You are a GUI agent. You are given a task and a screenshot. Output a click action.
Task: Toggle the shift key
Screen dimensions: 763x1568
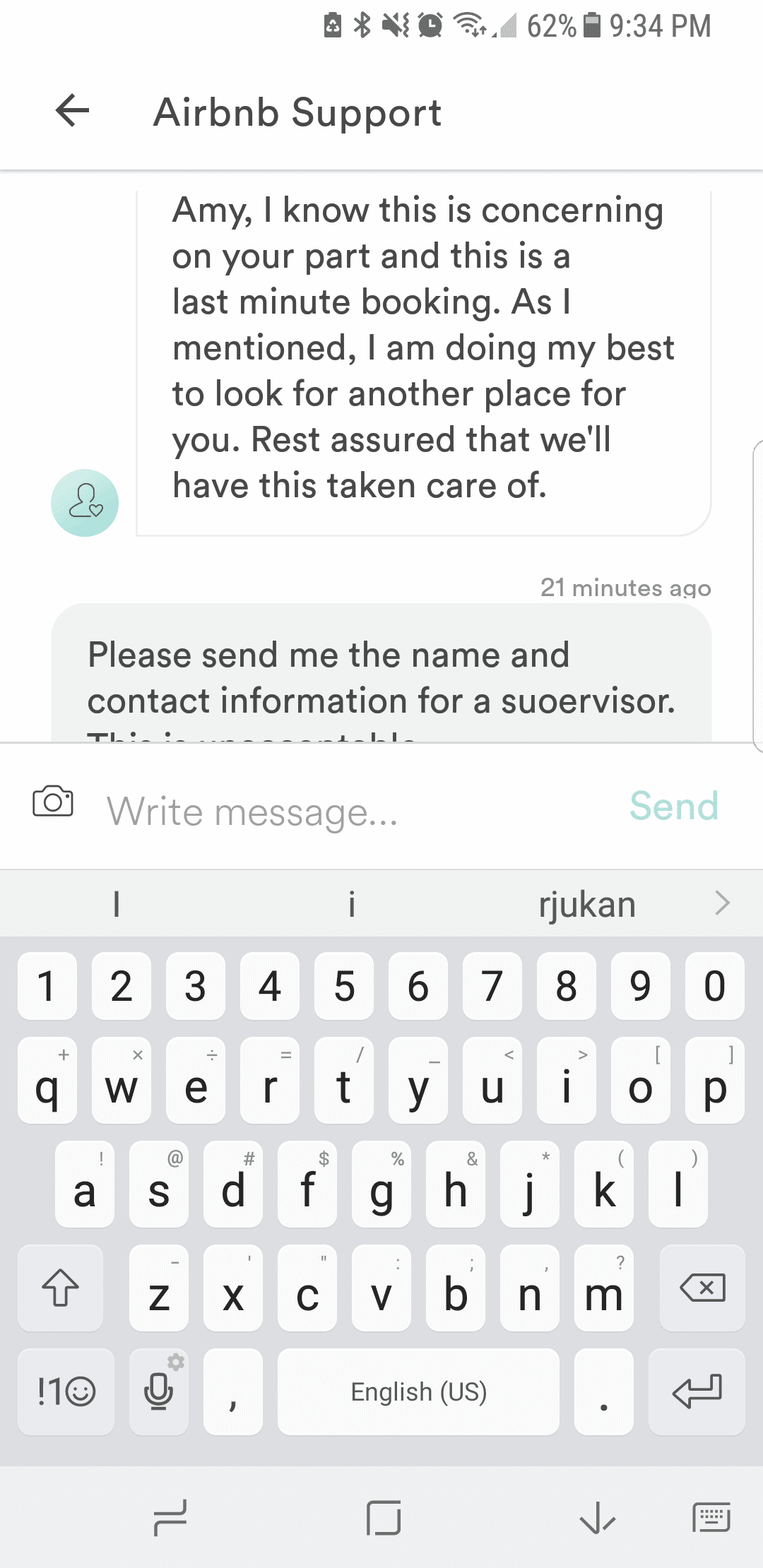tap(61, 1288)
